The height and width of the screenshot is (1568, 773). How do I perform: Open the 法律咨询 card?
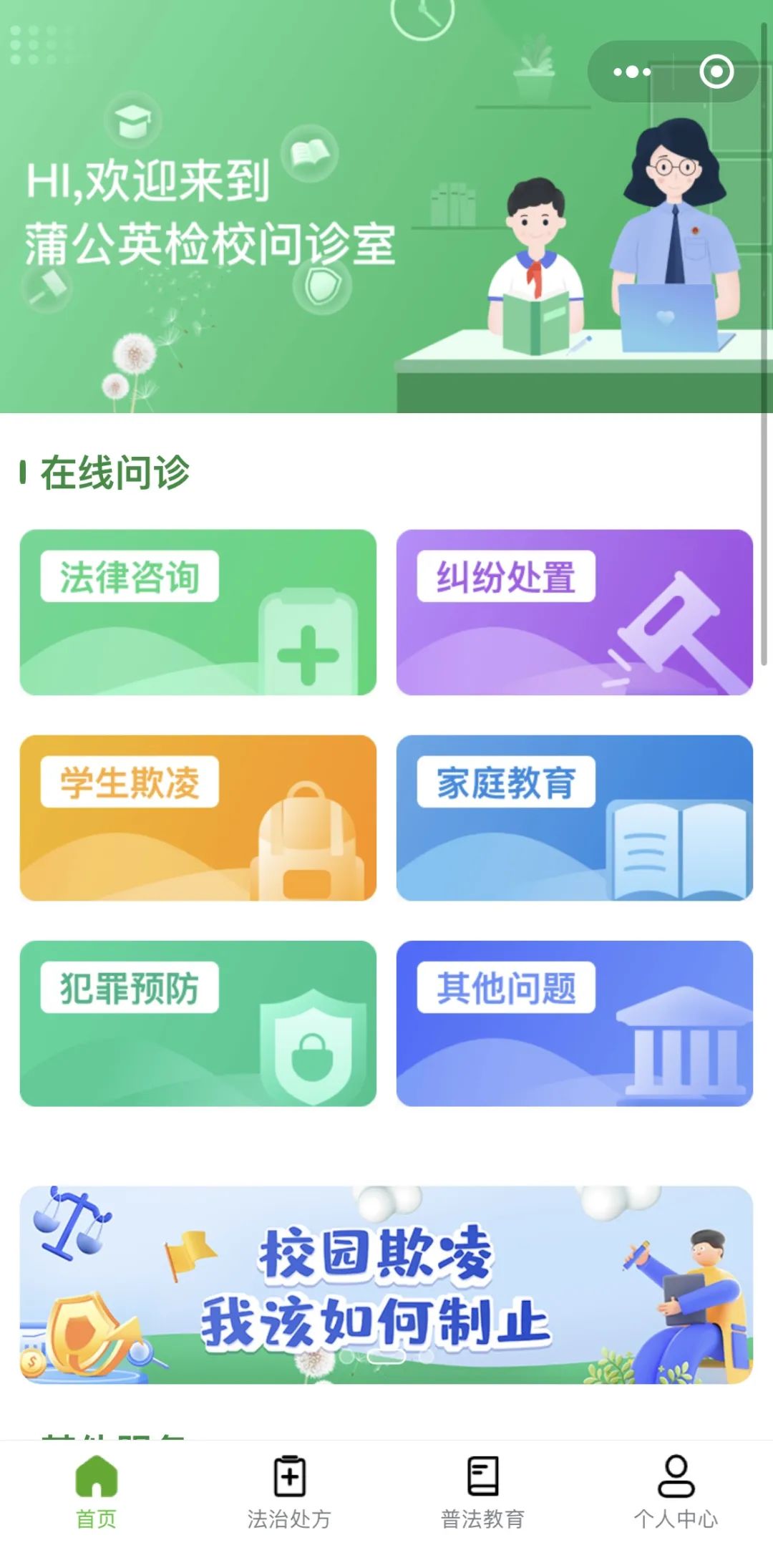click(198, 612)
